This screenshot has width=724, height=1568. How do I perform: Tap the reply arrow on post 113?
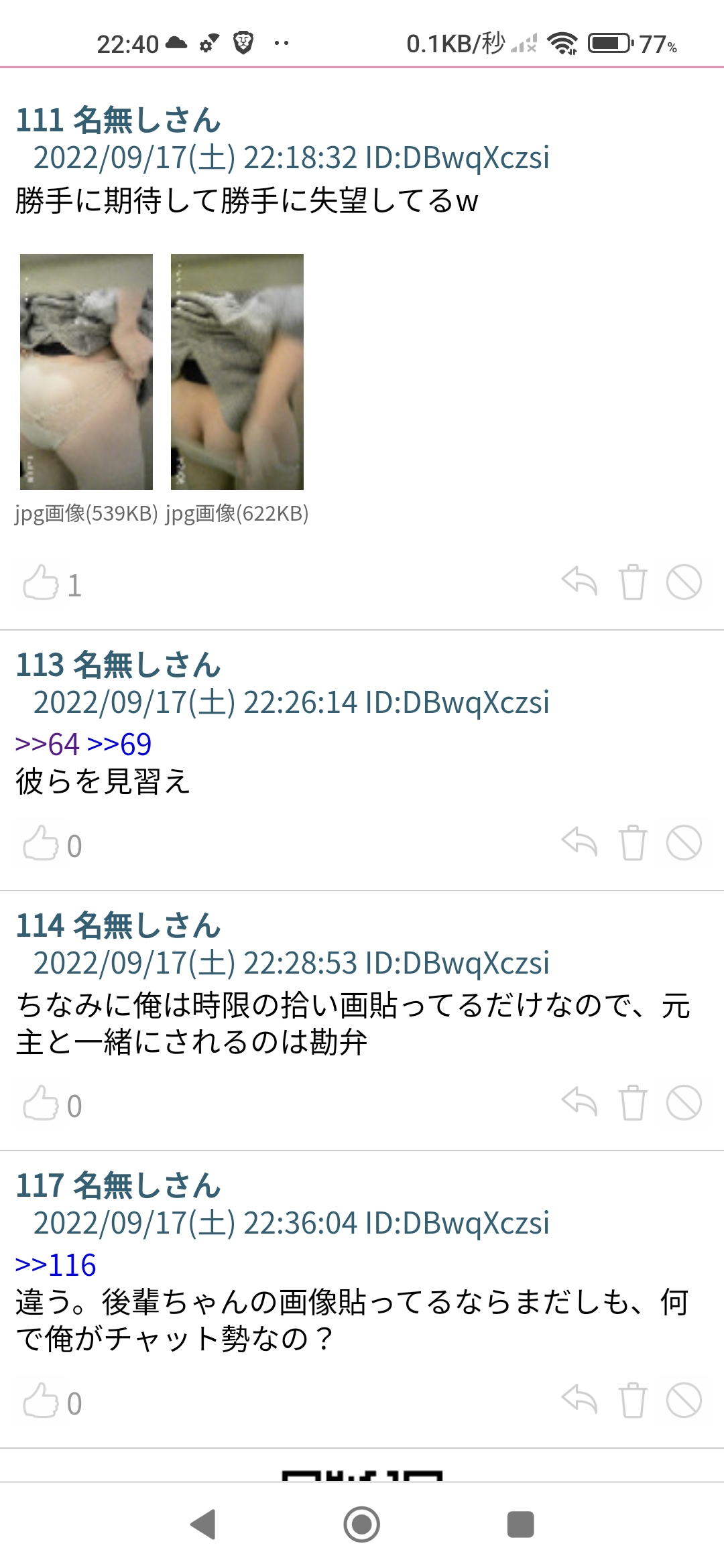click(581, 844)
